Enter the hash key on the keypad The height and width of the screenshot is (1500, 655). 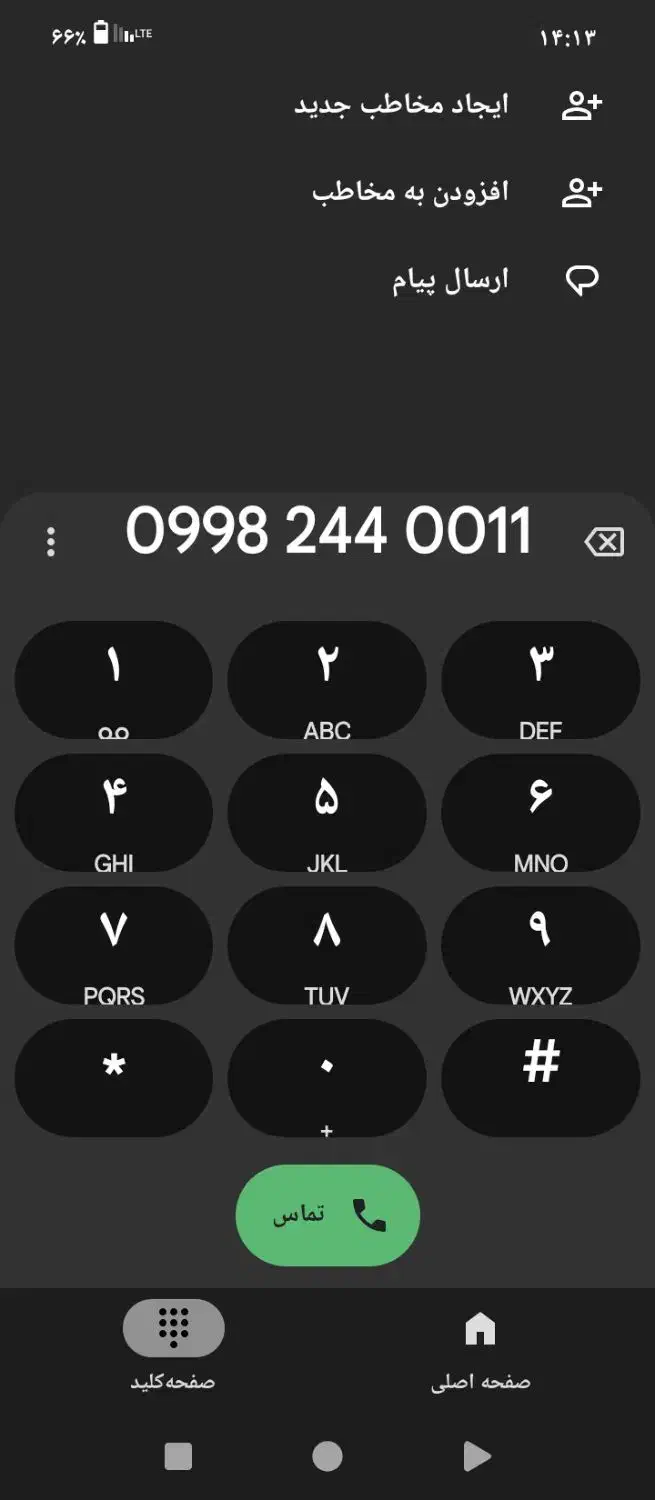point(540,1077)
